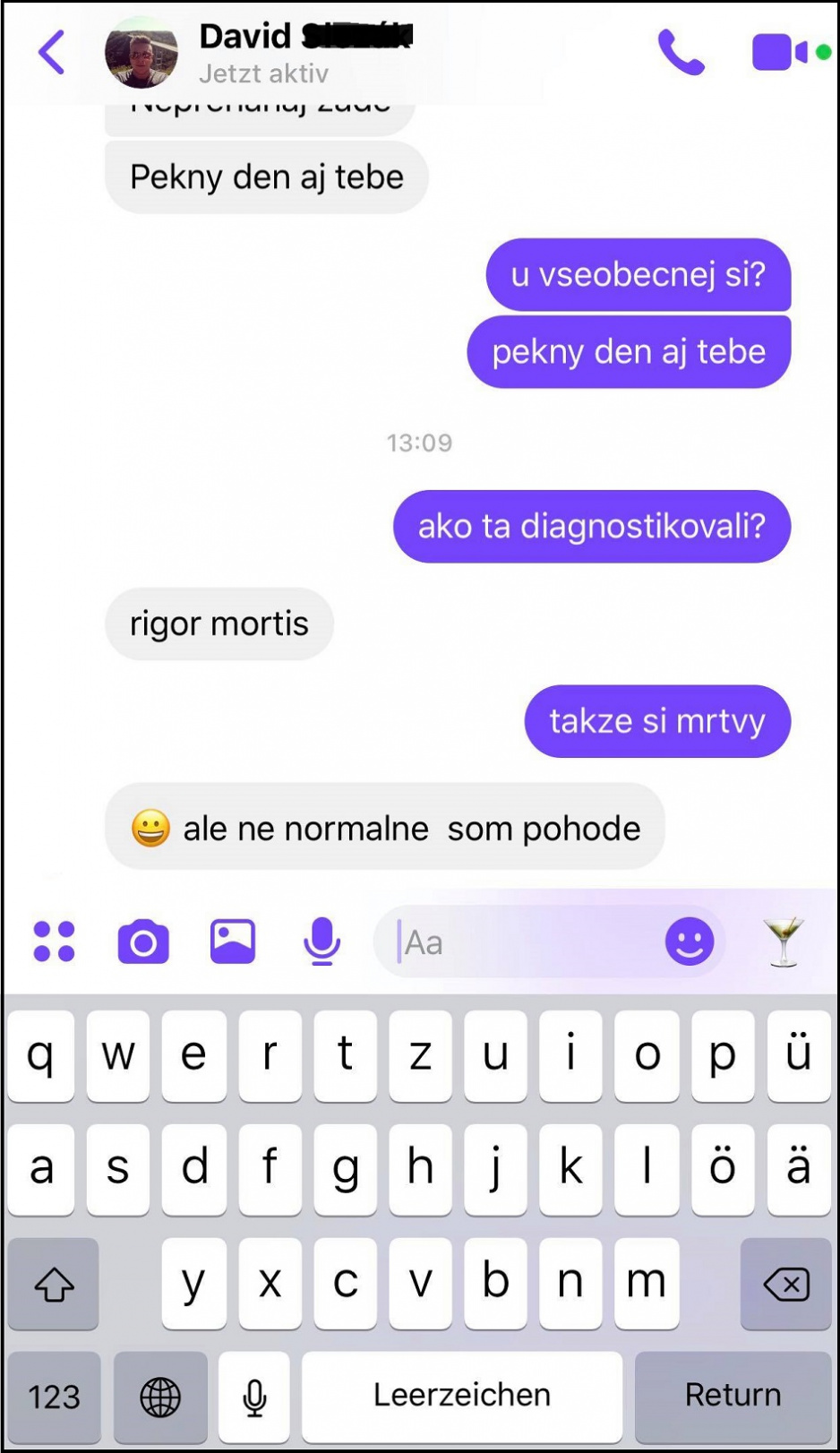
Task: Open the photo gallery picker
Action: pos(233,941)
